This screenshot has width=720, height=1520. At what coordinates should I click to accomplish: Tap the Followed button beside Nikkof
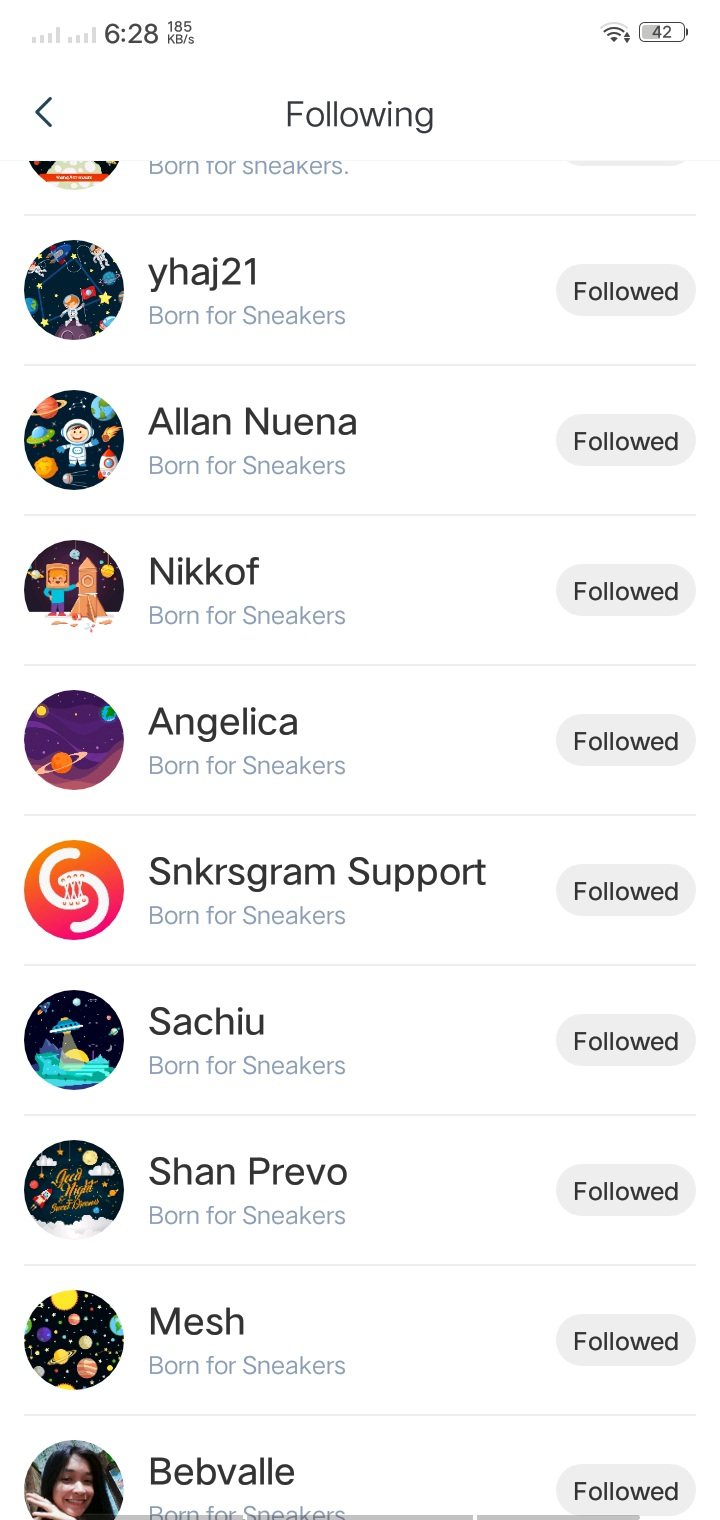tap(625, 591)
